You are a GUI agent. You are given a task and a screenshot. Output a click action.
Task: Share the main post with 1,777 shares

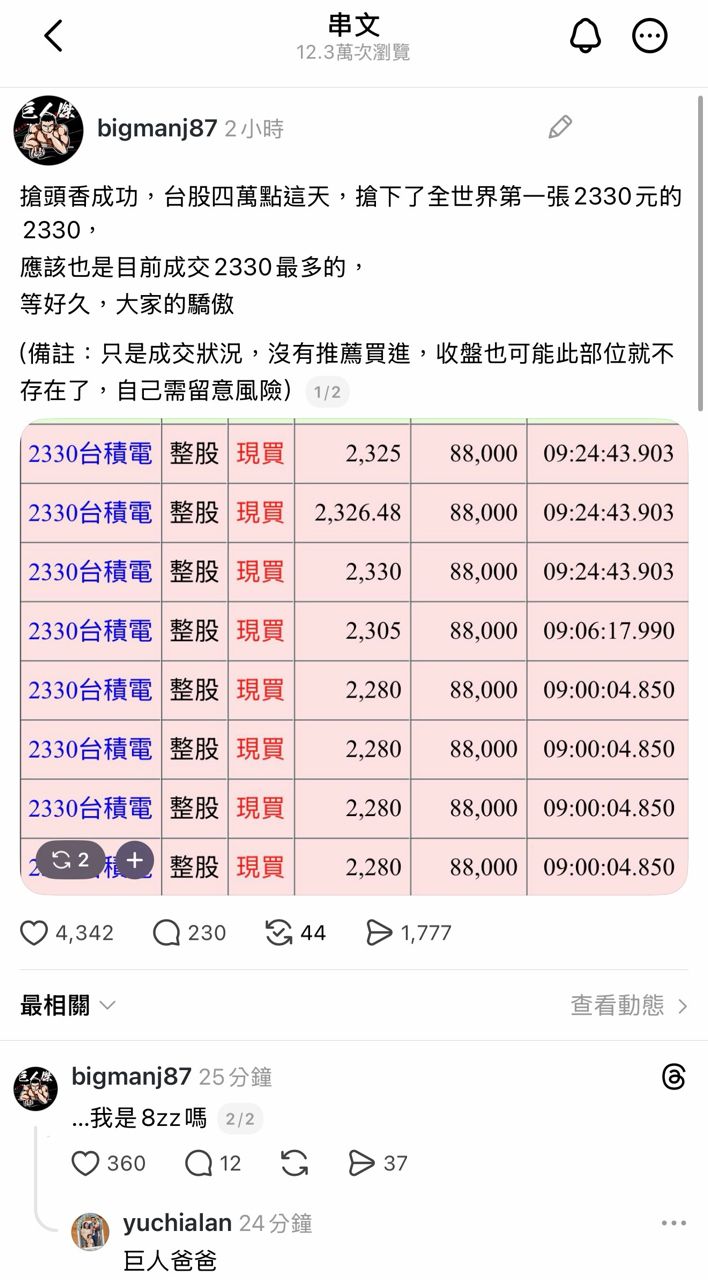pos(379,933)
